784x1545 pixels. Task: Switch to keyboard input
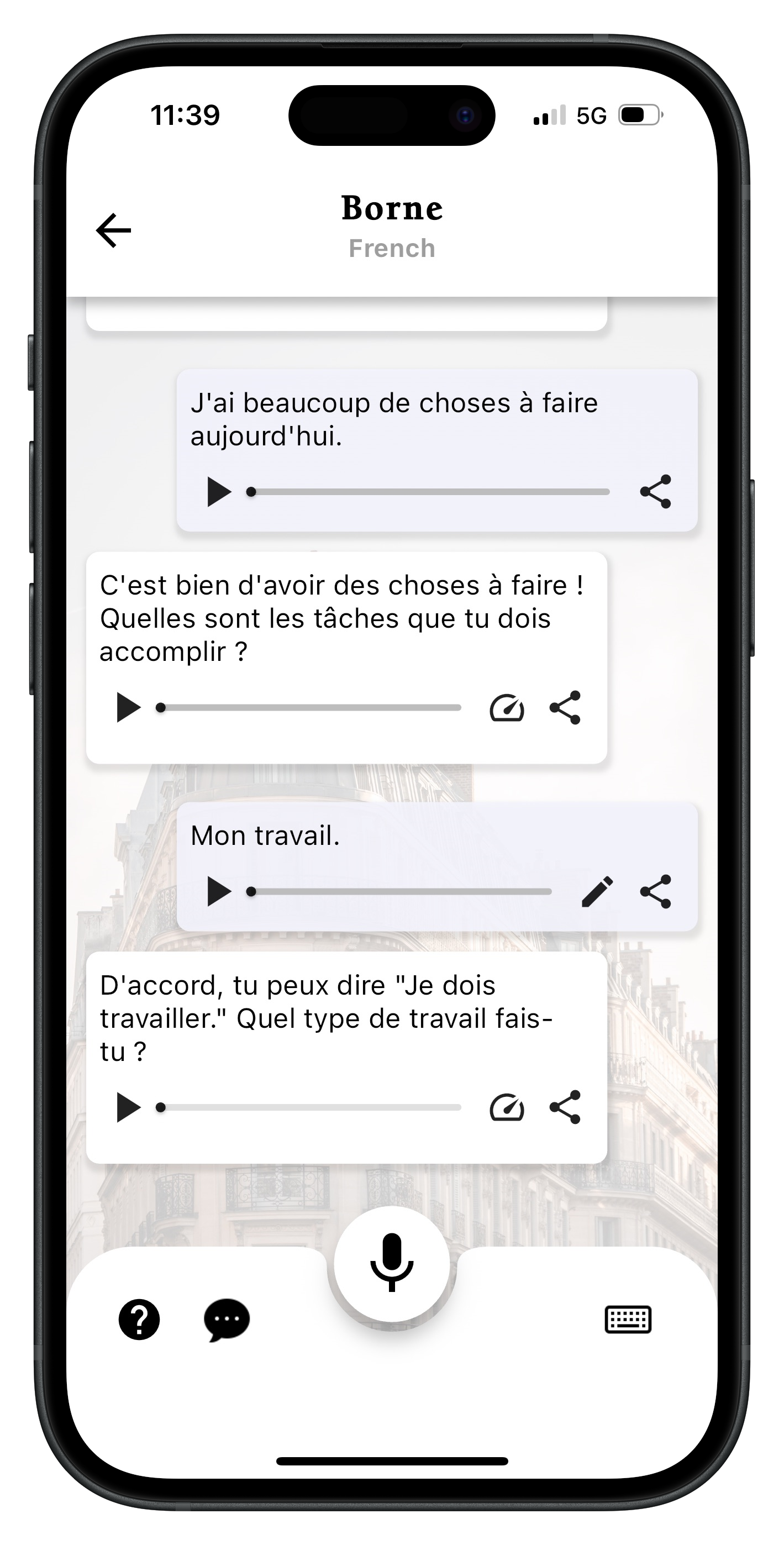point(628,1320)
